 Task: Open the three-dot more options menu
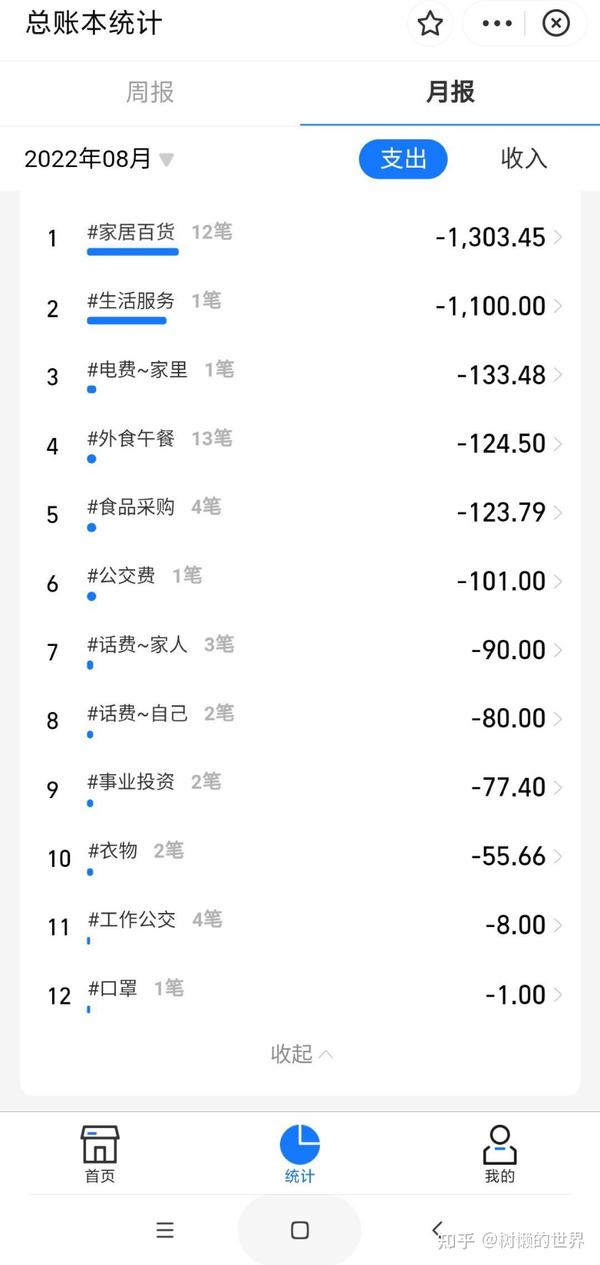[497, 23]
